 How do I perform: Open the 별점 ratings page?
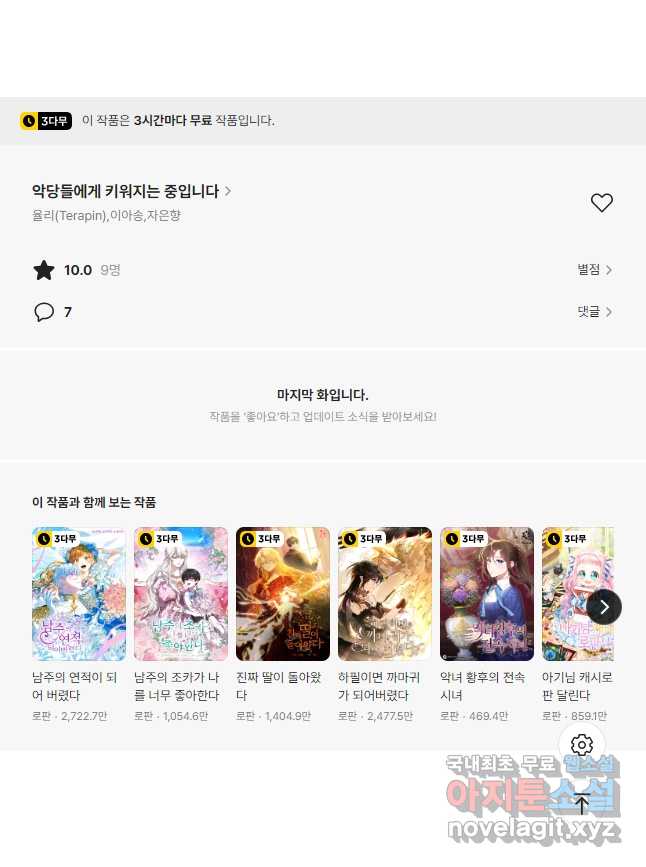[x=594, y=270]
